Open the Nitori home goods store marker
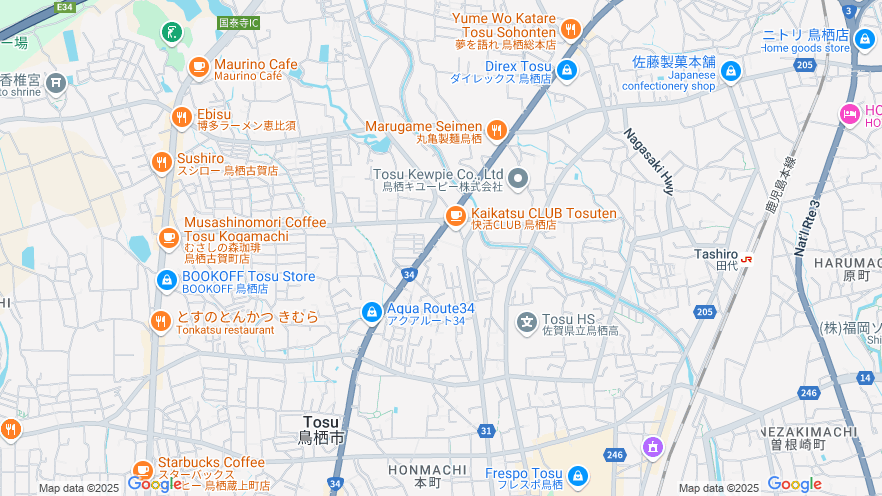 865,39
